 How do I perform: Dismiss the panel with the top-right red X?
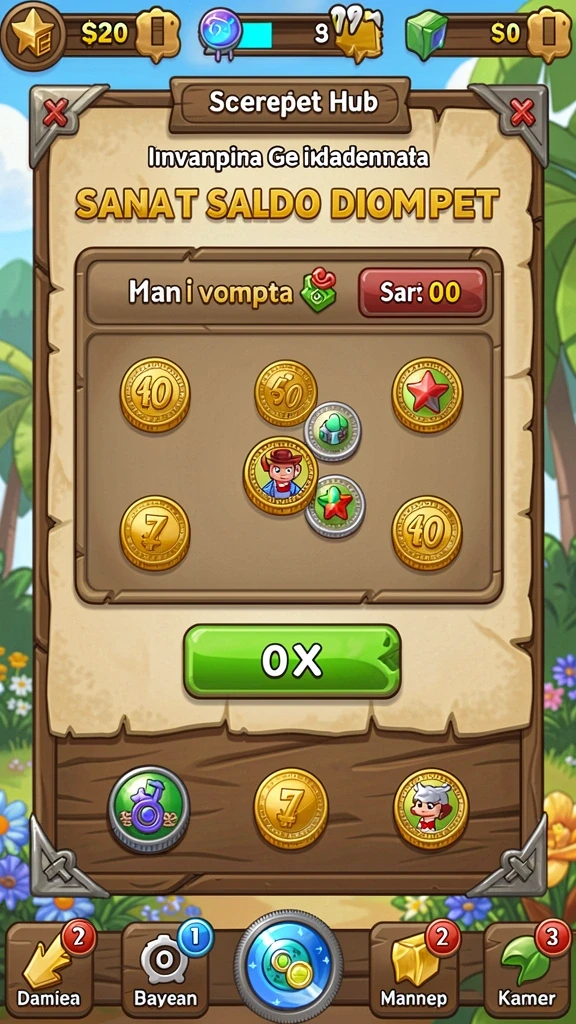click(522, 114)
